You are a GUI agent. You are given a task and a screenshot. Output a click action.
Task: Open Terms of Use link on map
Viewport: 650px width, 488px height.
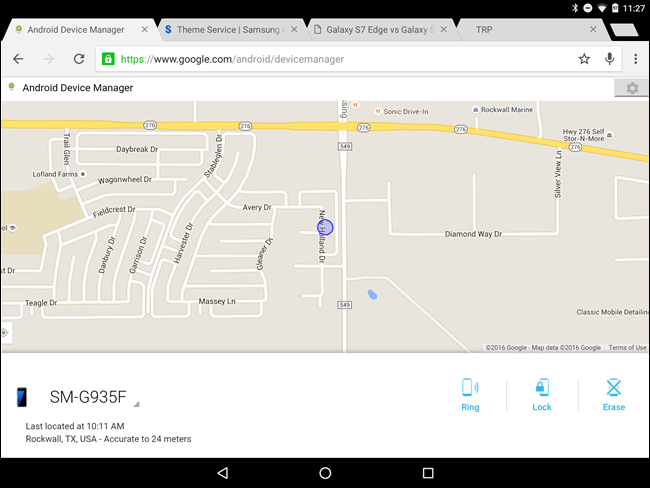coord(627,348)
